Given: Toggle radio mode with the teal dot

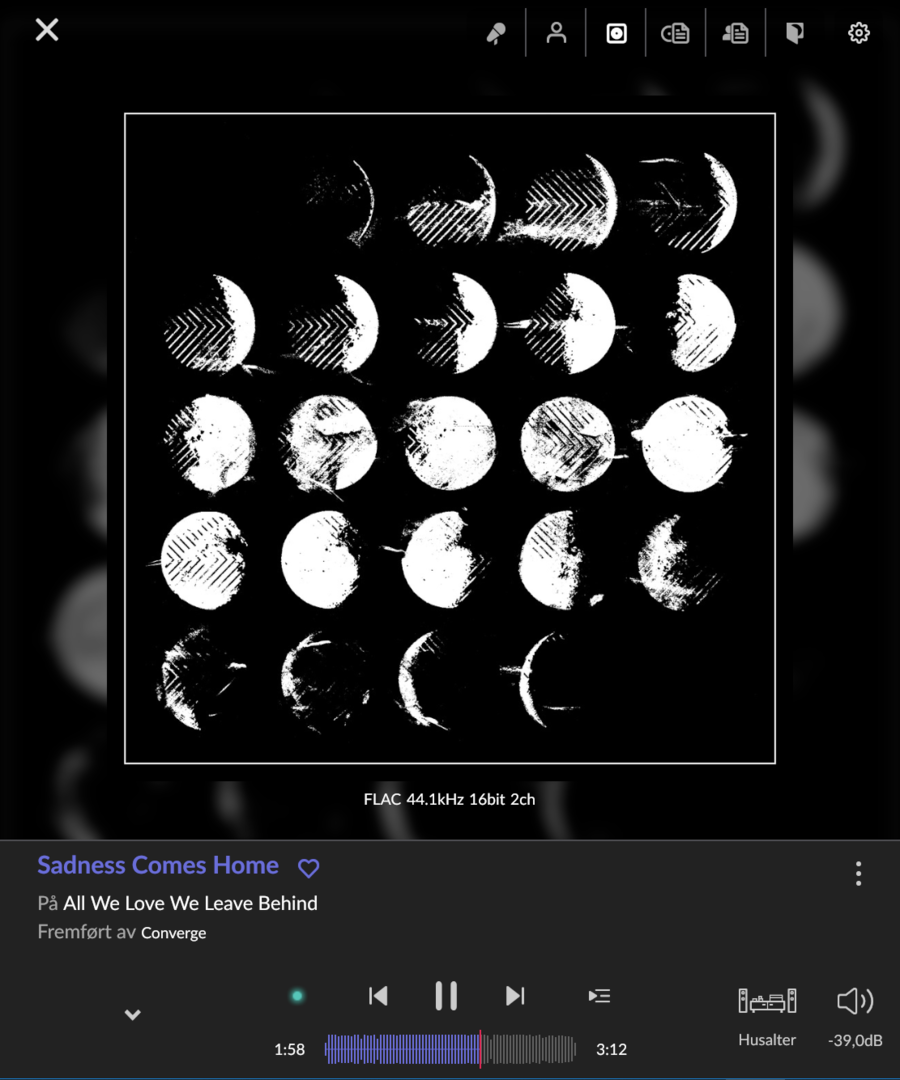Looking at the screenshot, I should pos(297,996).
